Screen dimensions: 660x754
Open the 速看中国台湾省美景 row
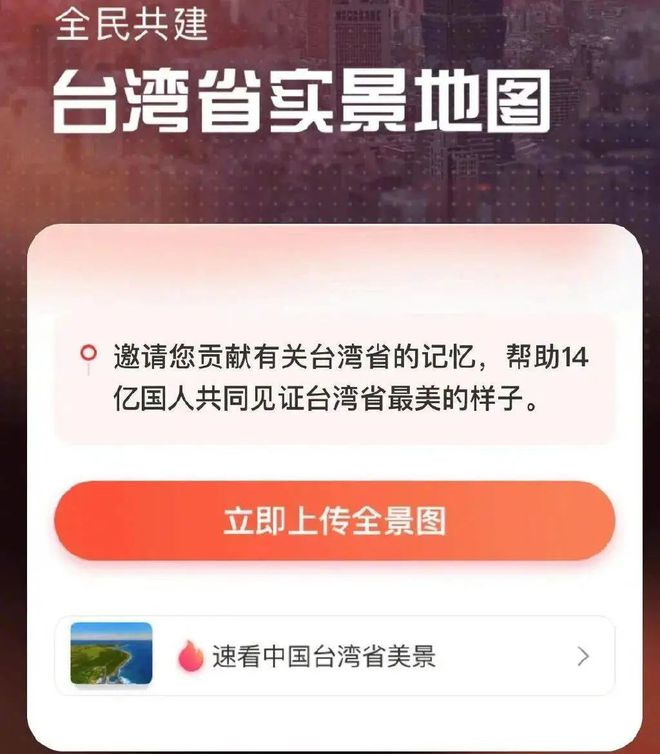pyautogui.click(x=334, y=656)
